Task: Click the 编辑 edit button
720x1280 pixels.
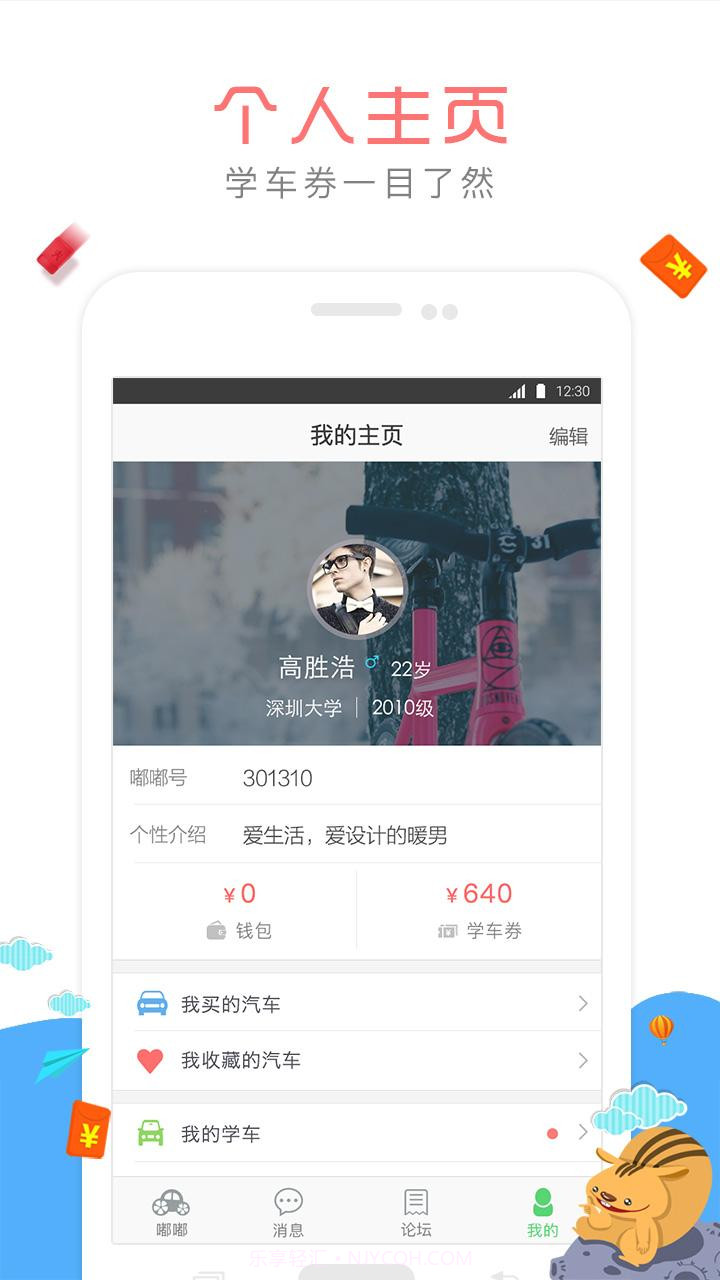Action: 567,436
